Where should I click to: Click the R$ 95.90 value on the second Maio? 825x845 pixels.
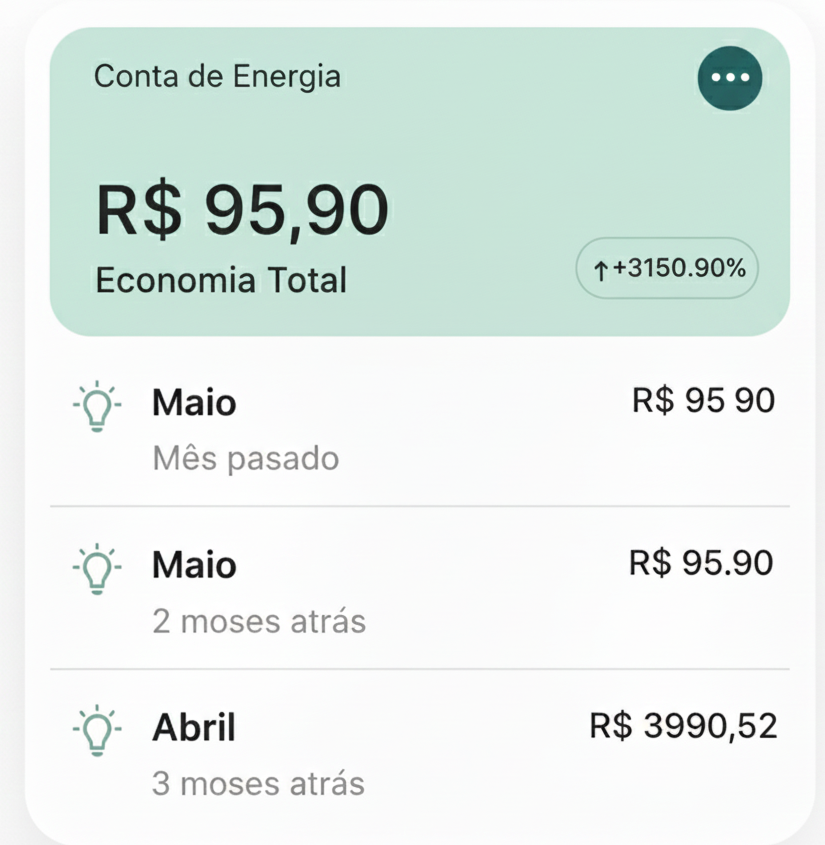click(703, 562)
